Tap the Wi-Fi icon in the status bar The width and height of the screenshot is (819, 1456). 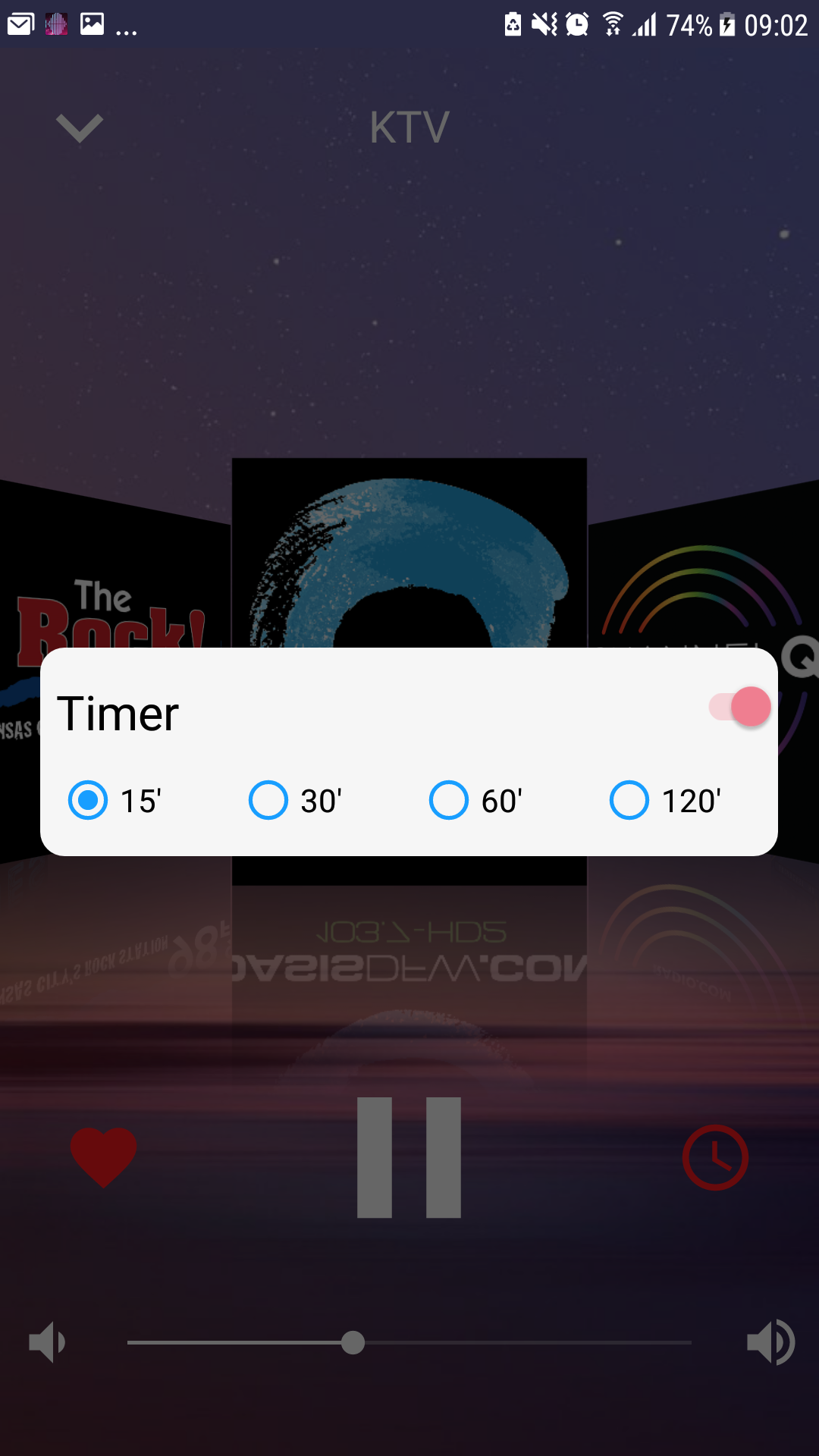(x=611, y=23)
